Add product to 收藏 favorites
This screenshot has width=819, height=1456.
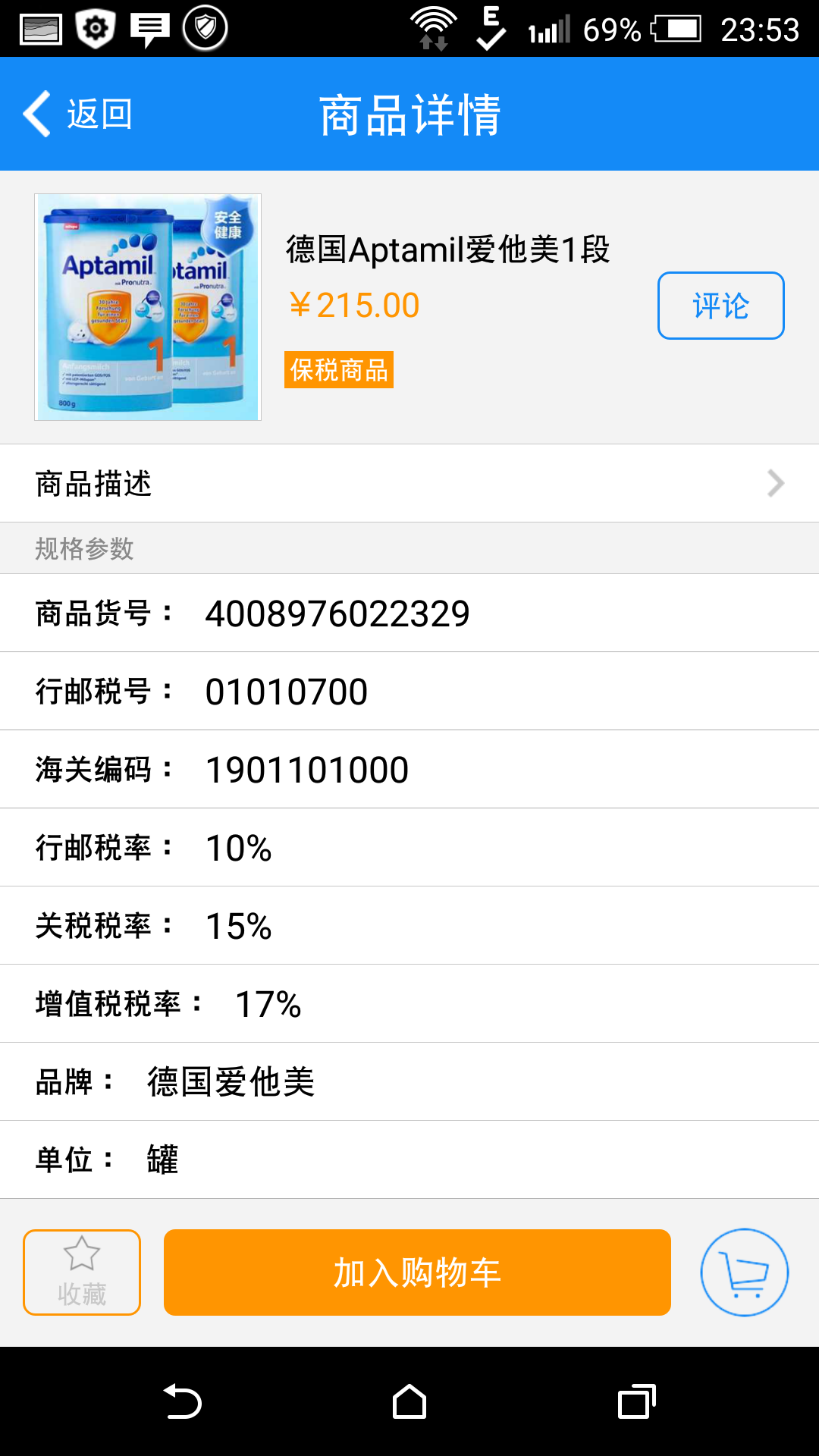(x=82, y=1272)
